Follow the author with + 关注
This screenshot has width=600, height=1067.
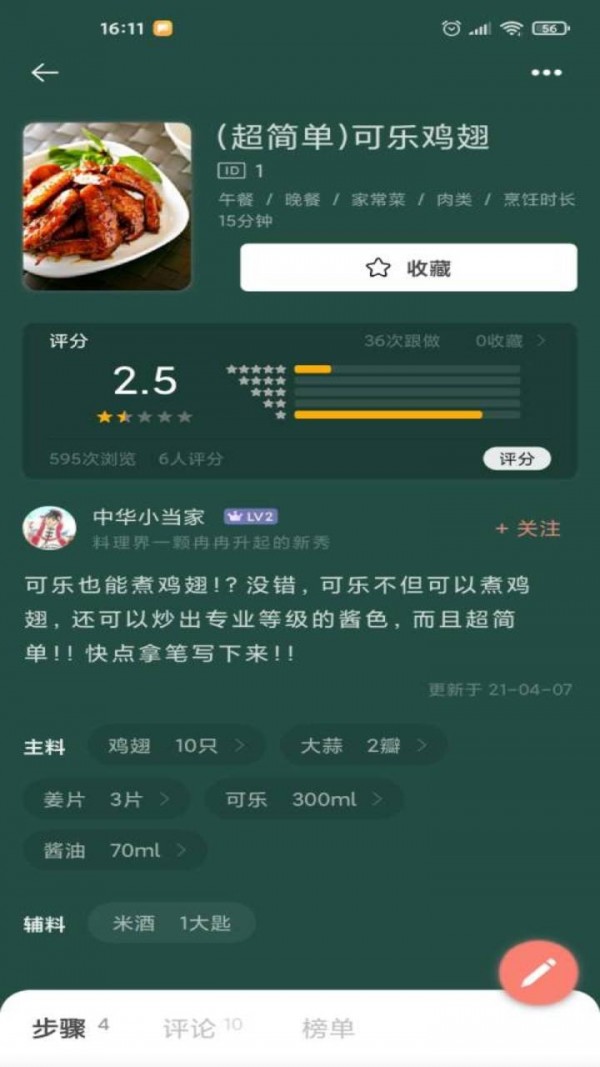click(528, 528)
